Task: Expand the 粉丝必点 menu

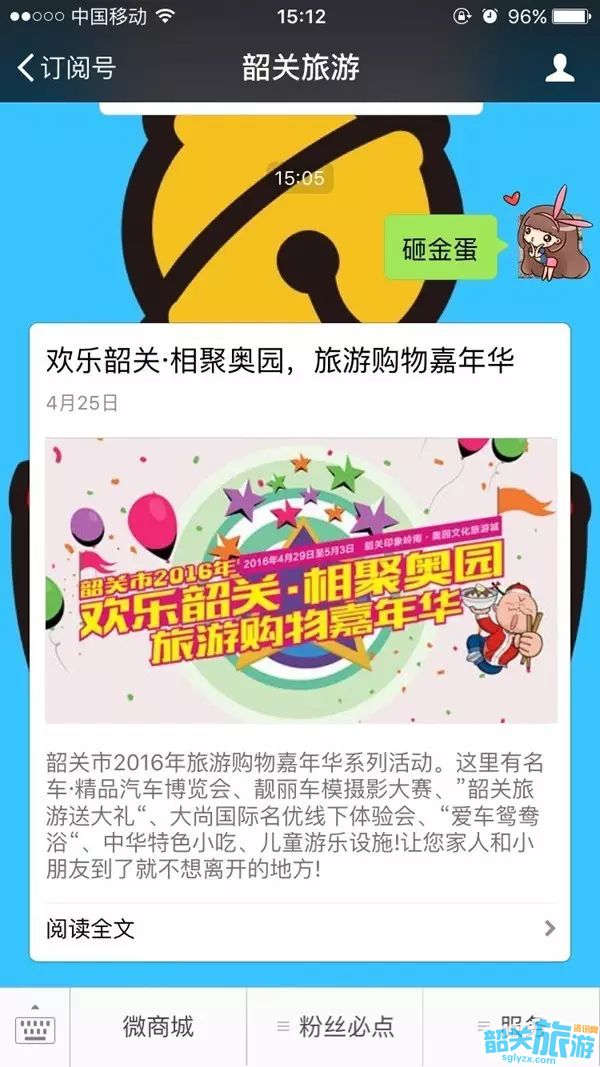Action: click(335, 1026)
